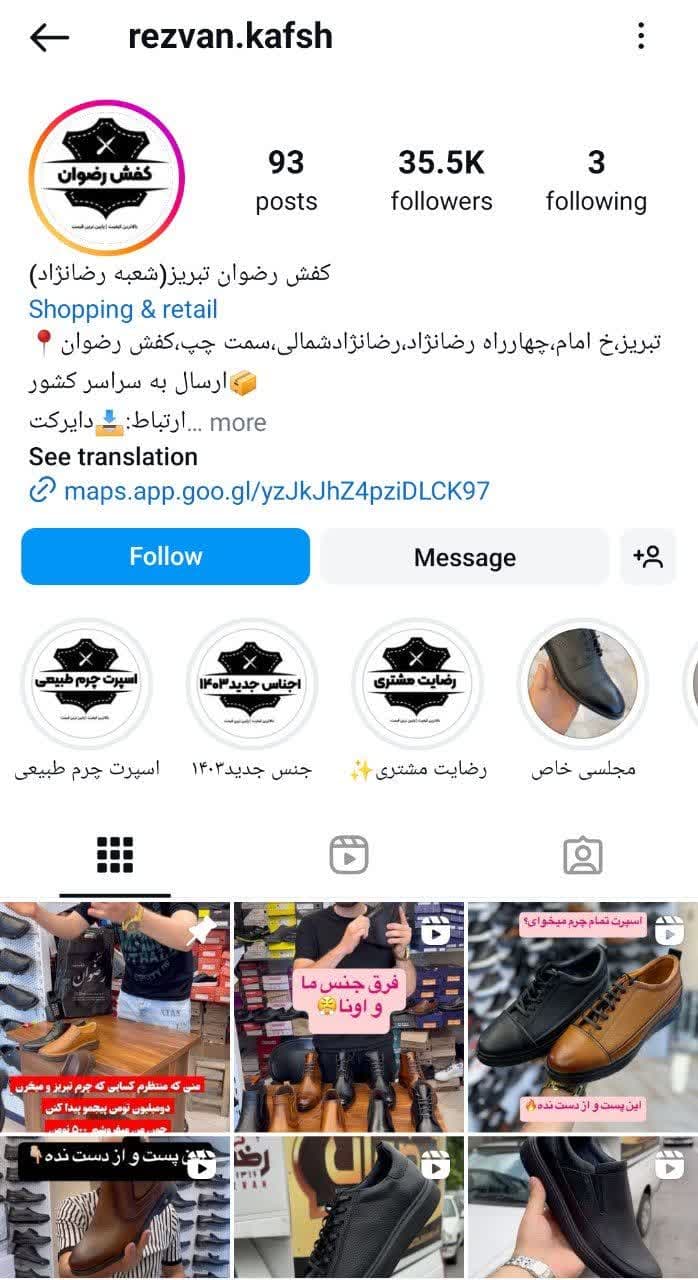This screenshot has height=1280, width=698.
Task: Open suggested accounts add-person button
Action: click(x=648, y=557)
